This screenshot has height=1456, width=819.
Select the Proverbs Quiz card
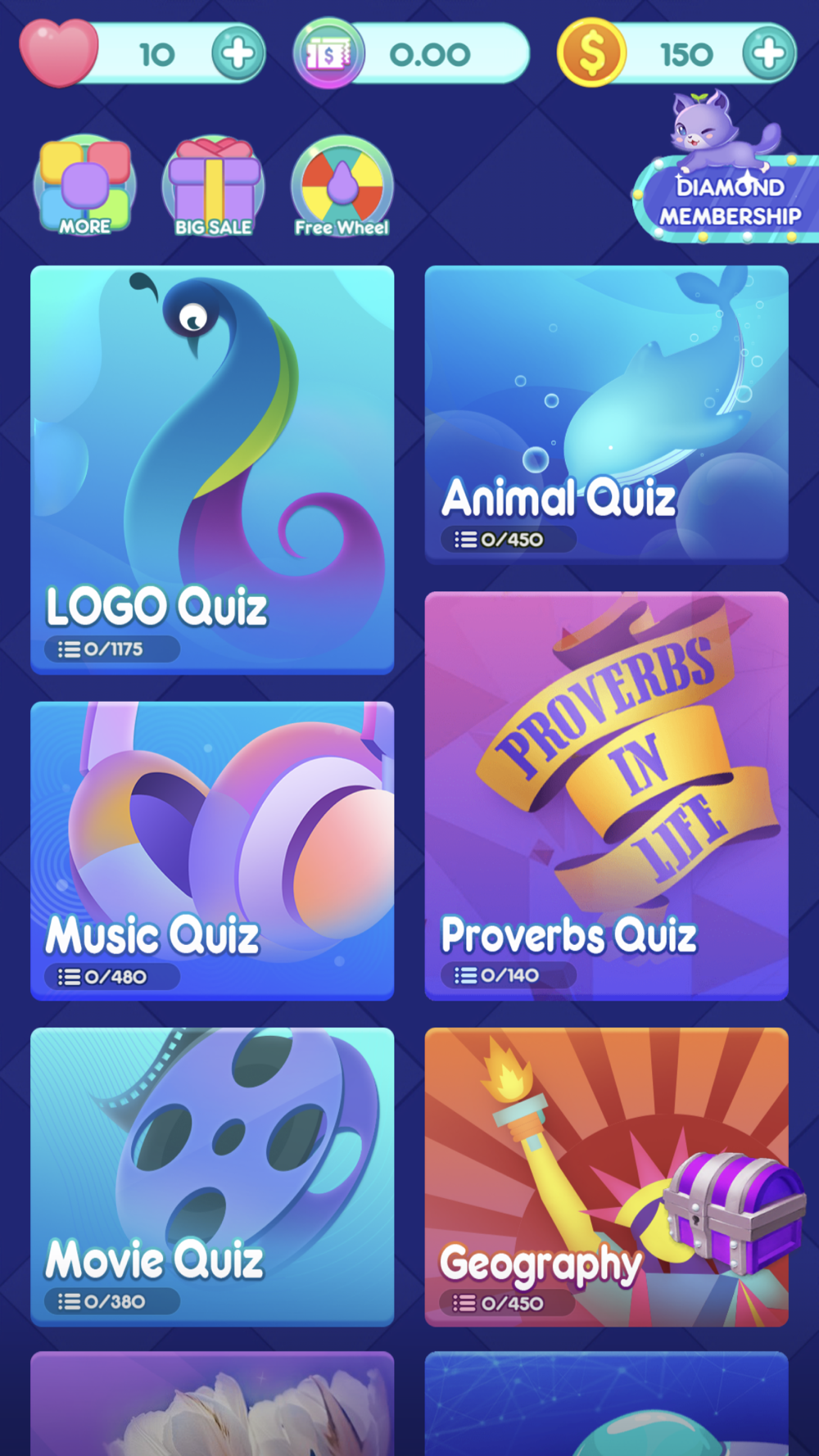tap(606, 794)
